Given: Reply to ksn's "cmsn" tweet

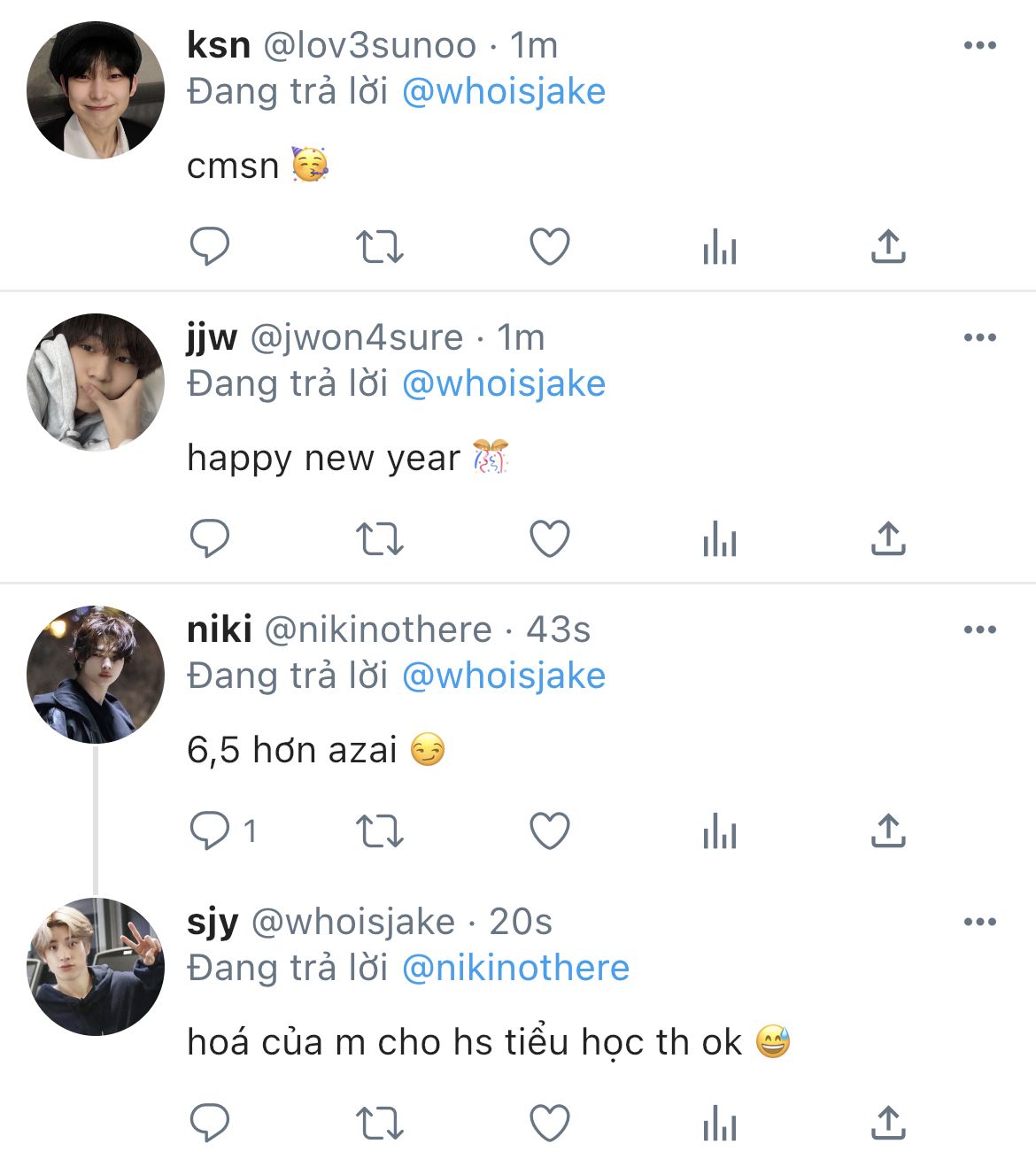Looking at the screenshot, I should [210, 247].
